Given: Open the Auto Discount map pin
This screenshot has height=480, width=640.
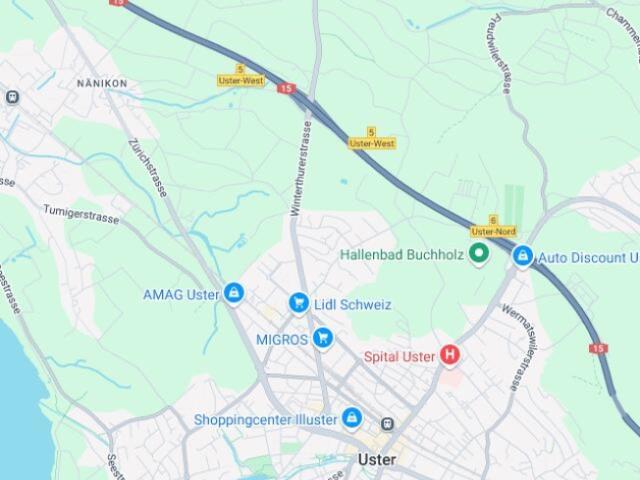Looking at the screenshot, I should point(522,257).
